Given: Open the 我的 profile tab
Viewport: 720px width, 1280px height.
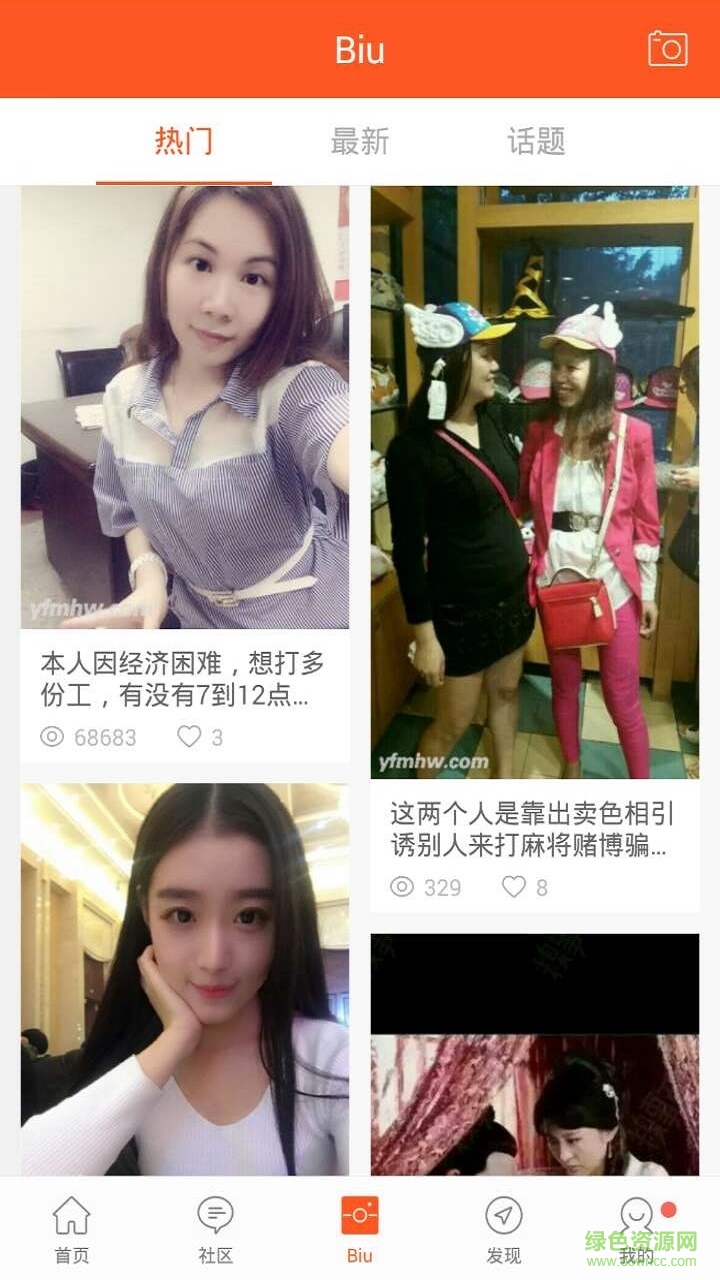Looking at the screenshot, I should [637, 1229].
